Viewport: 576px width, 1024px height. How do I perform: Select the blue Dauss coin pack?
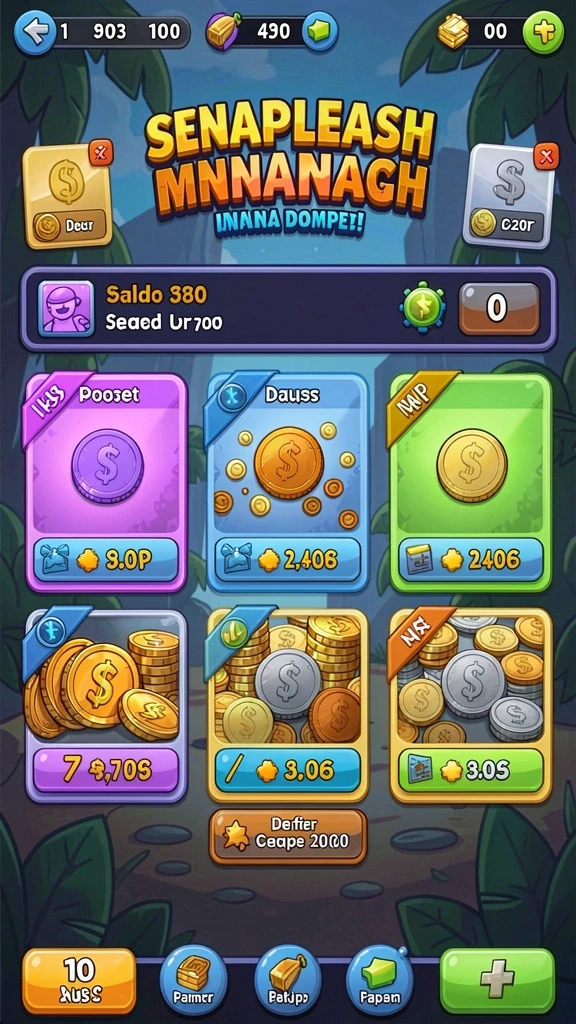pos(287,482)
